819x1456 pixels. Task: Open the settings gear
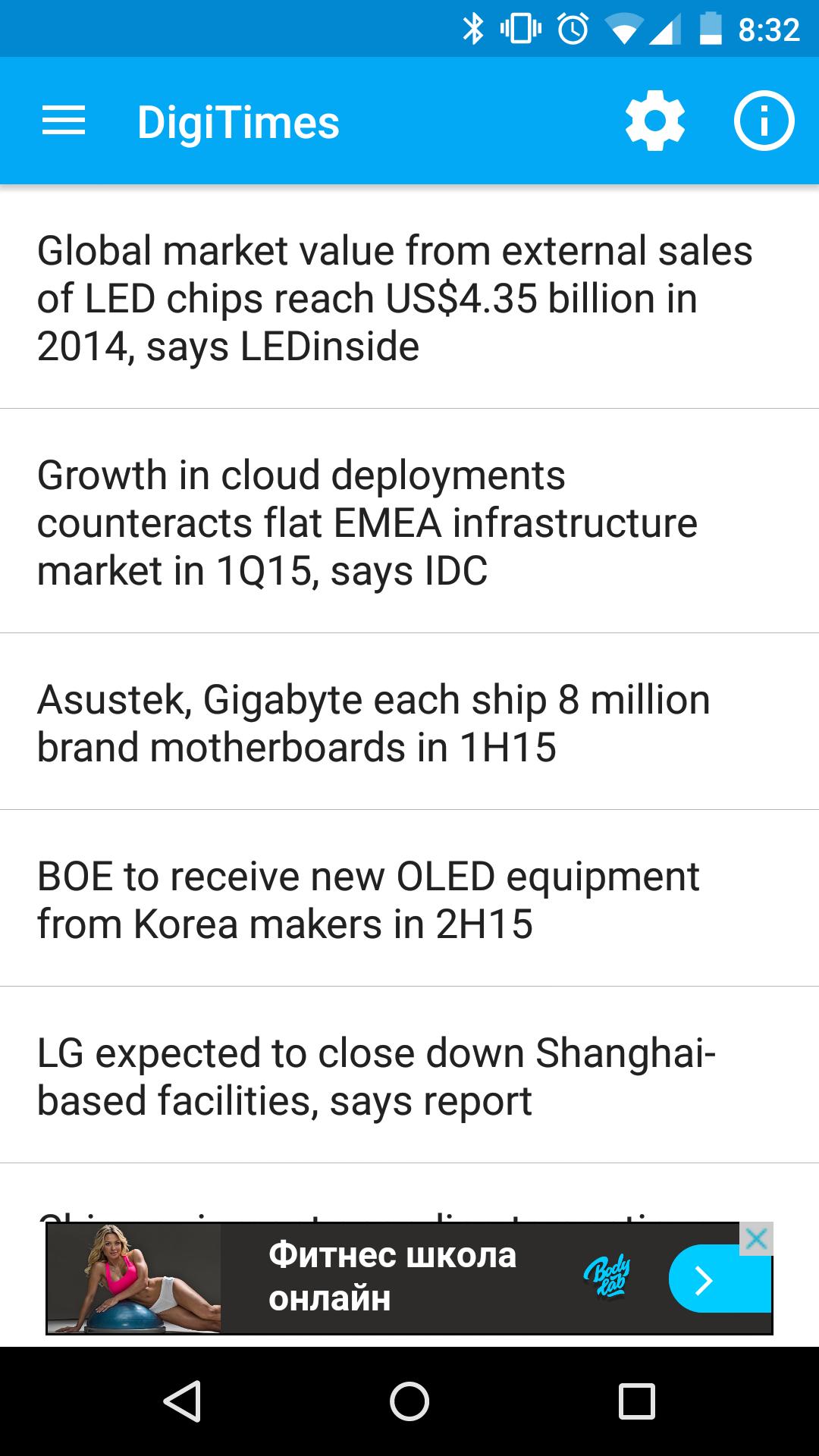pyautogui.click(x=654, y=121)
